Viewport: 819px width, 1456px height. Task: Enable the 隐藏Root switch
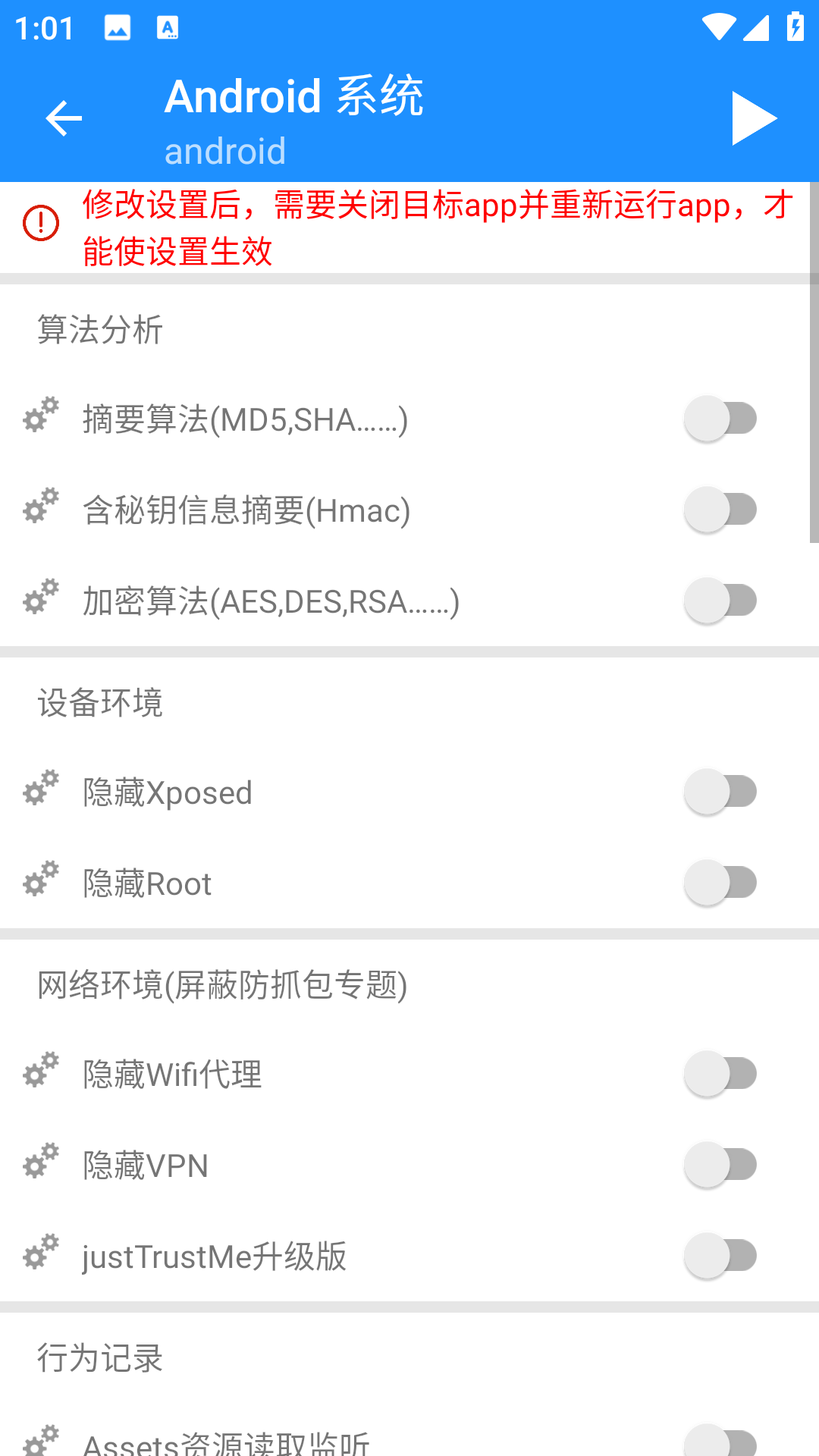coord(719,882)
